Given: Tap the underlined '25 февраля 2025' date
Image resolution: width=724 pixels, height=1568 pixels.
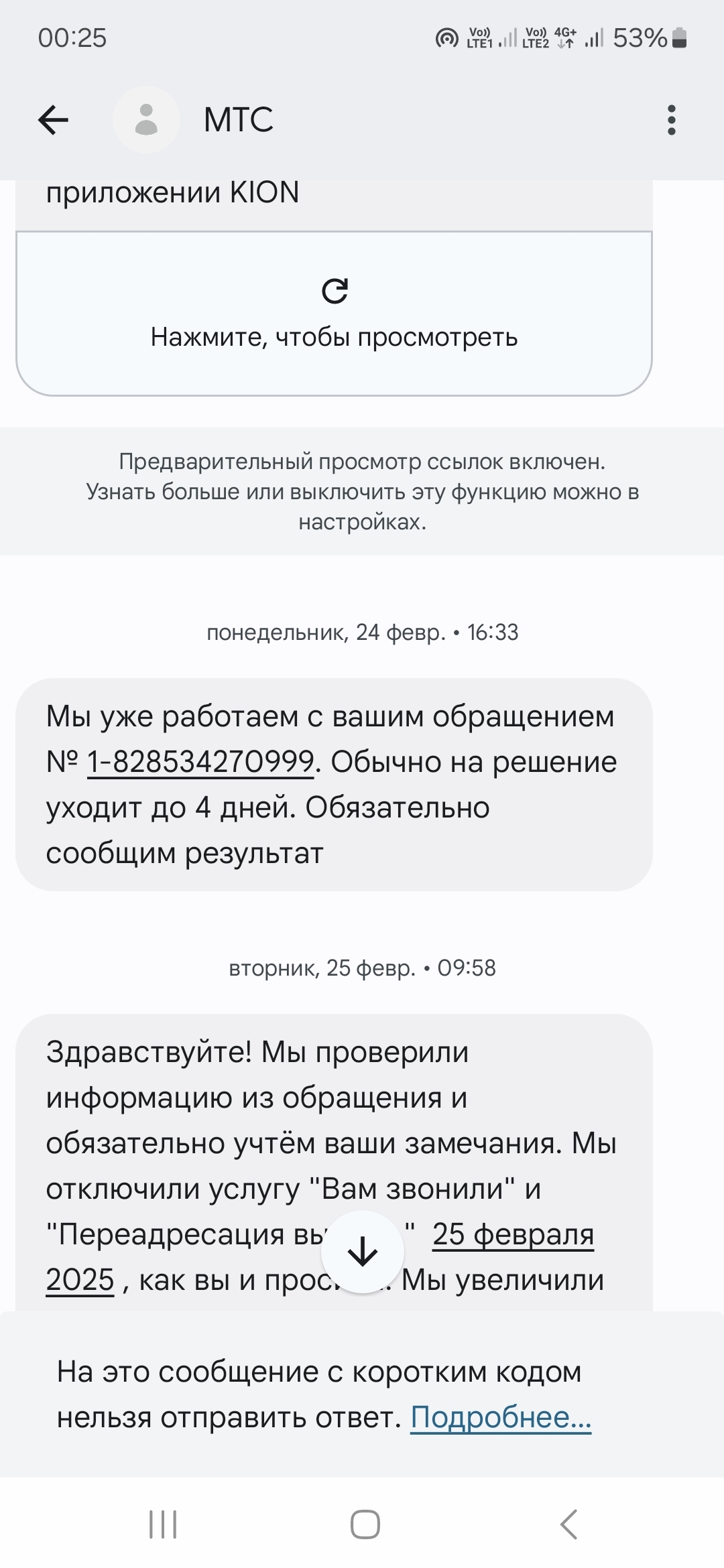Looking at the screenshot, I should pos(513,1234).
